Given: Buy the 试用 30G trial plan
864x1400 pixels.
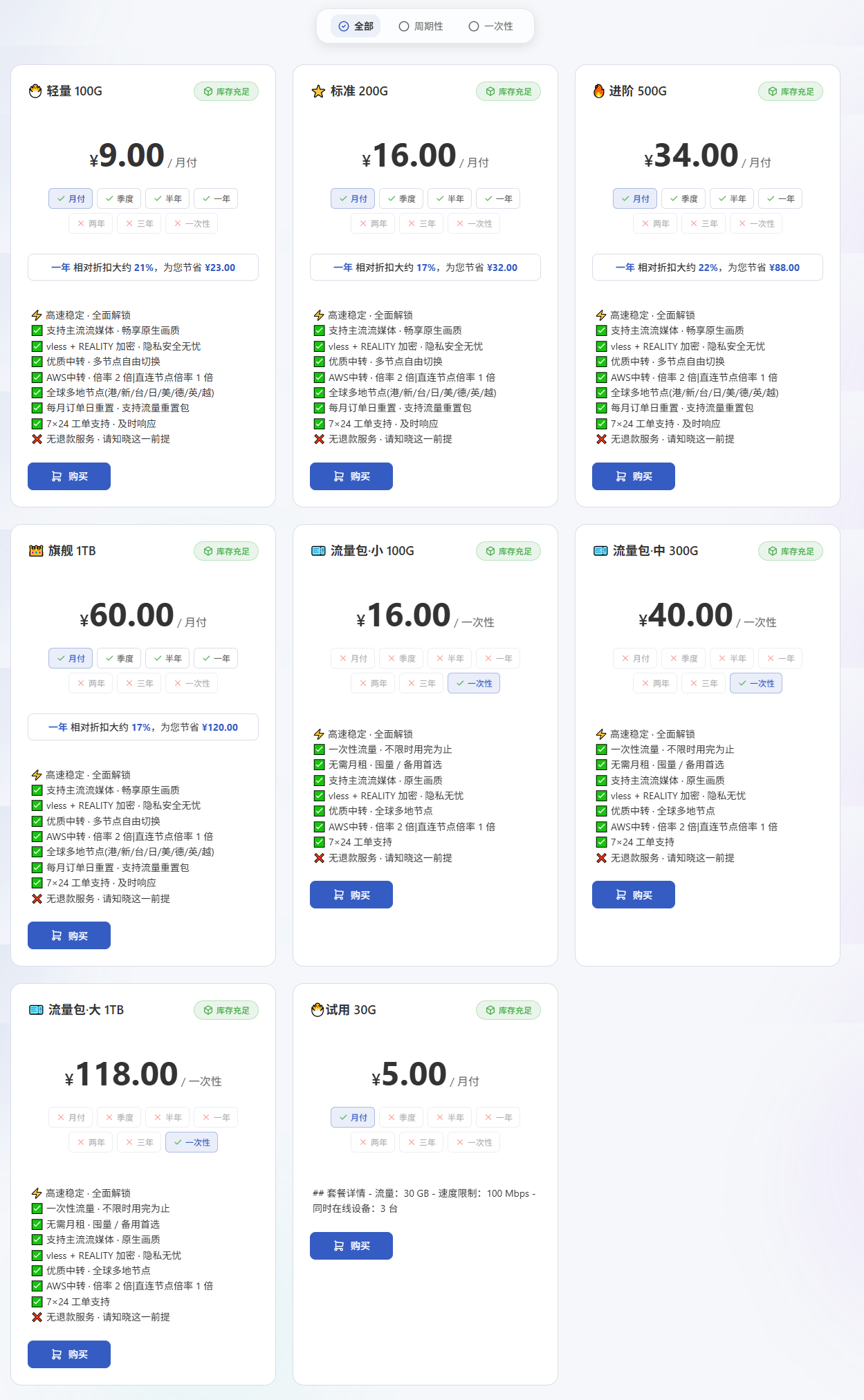Looking at the screenshot, I should tap(351, 1246).
